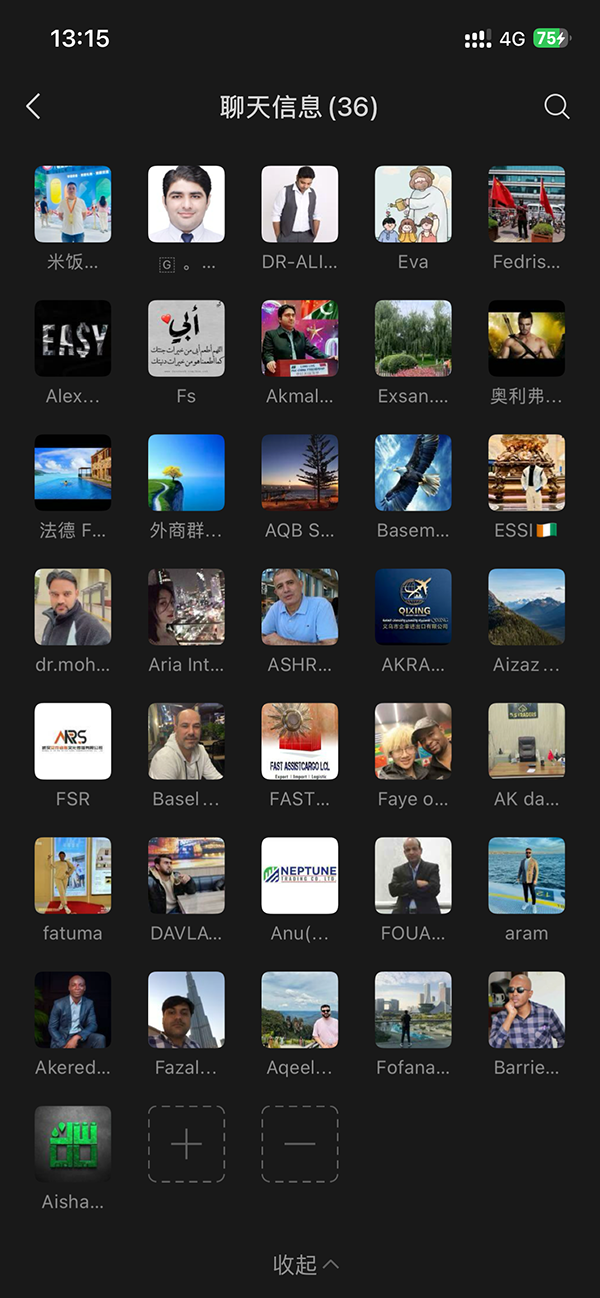The height and width of the screenshot is (1298, 600).
Task: Open the Aisha member tile
Action: [73, 1144]
